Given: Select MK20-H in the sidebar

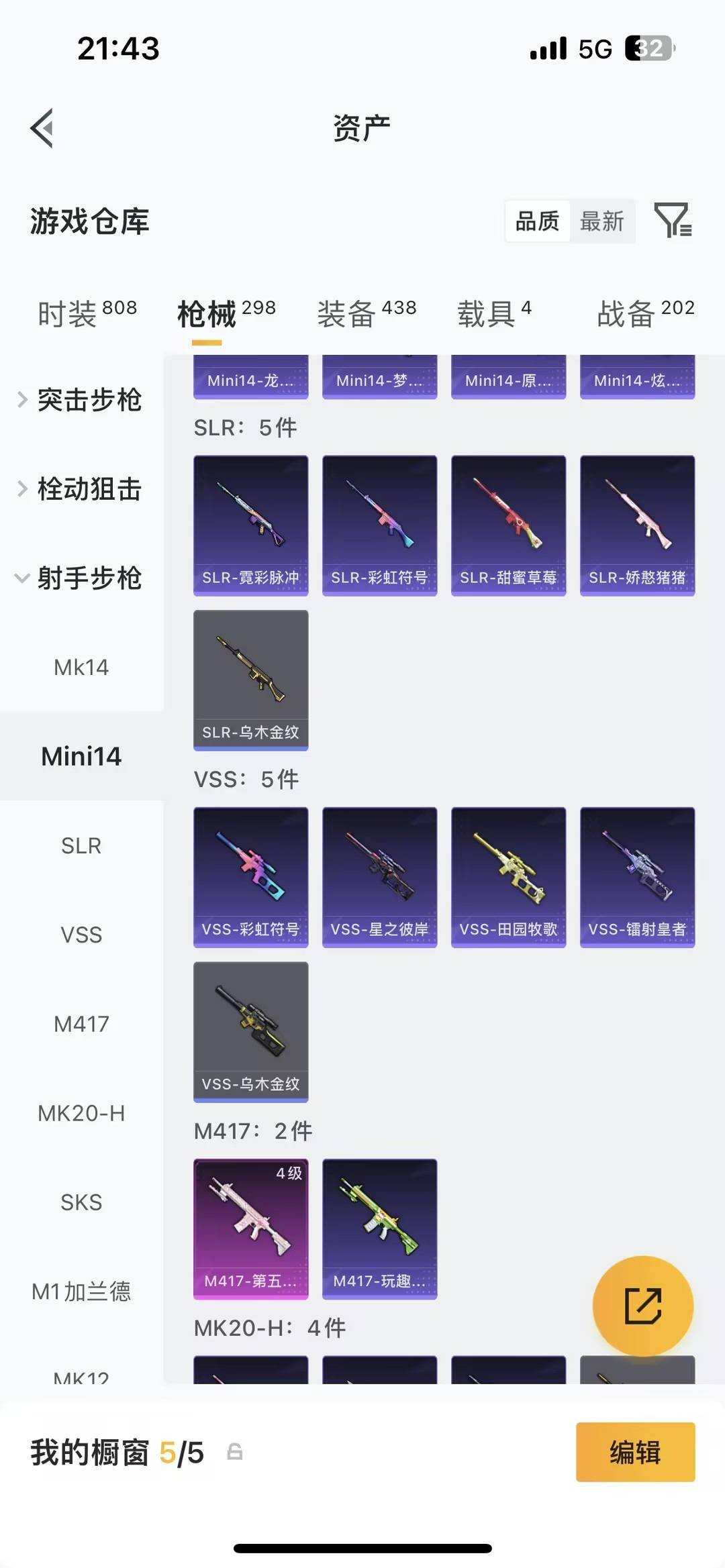Looking at the screenshot, I should [81, 1113].
